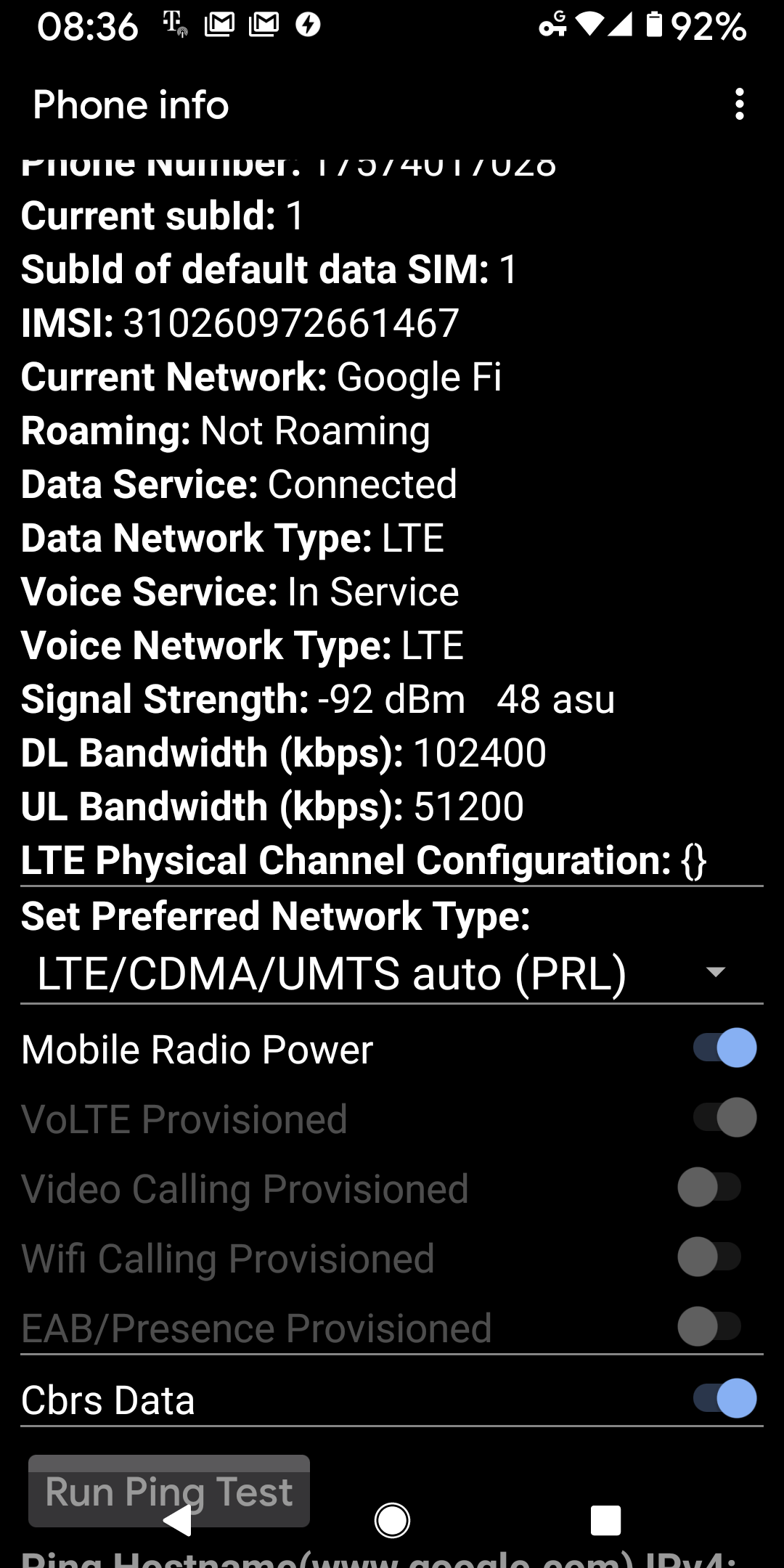Toggle EAB/Presence Provisioned switch
Screen dimensions: 784x1568
coord(710,1327)
